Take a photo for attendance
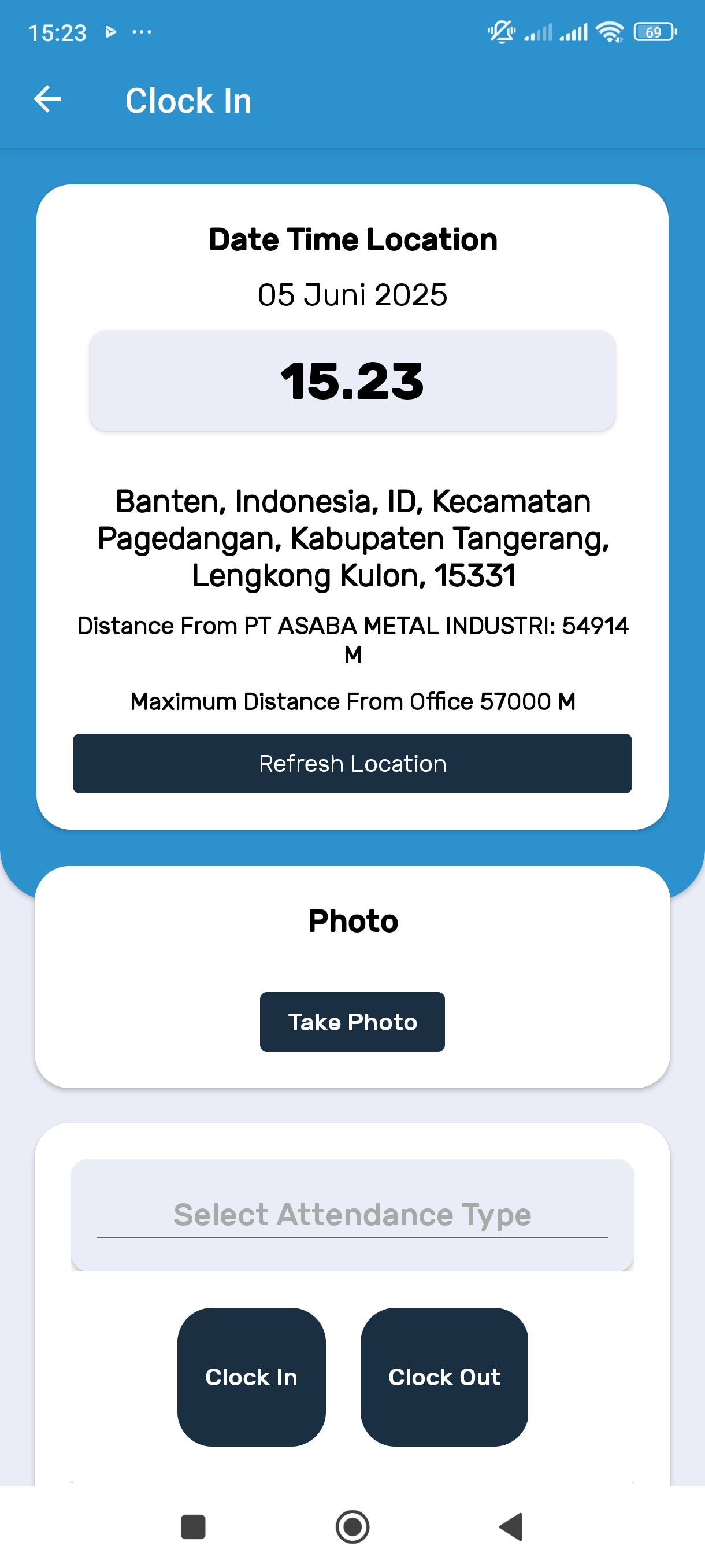Viewport: 705px width, 1568px height. 352,1022
